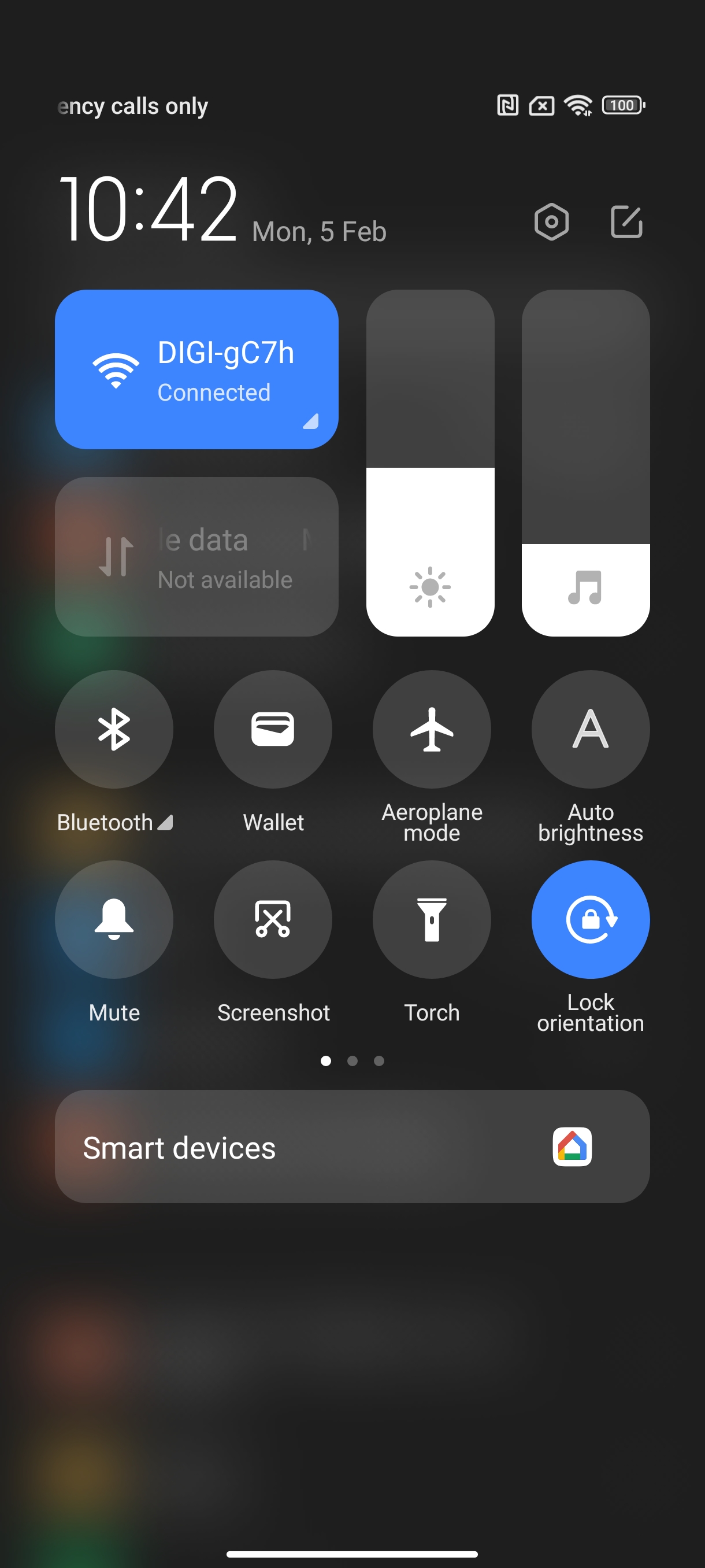This screenshot has height=1568, width=705.
Task: Switch on the Torch
Action: [432, 919]
